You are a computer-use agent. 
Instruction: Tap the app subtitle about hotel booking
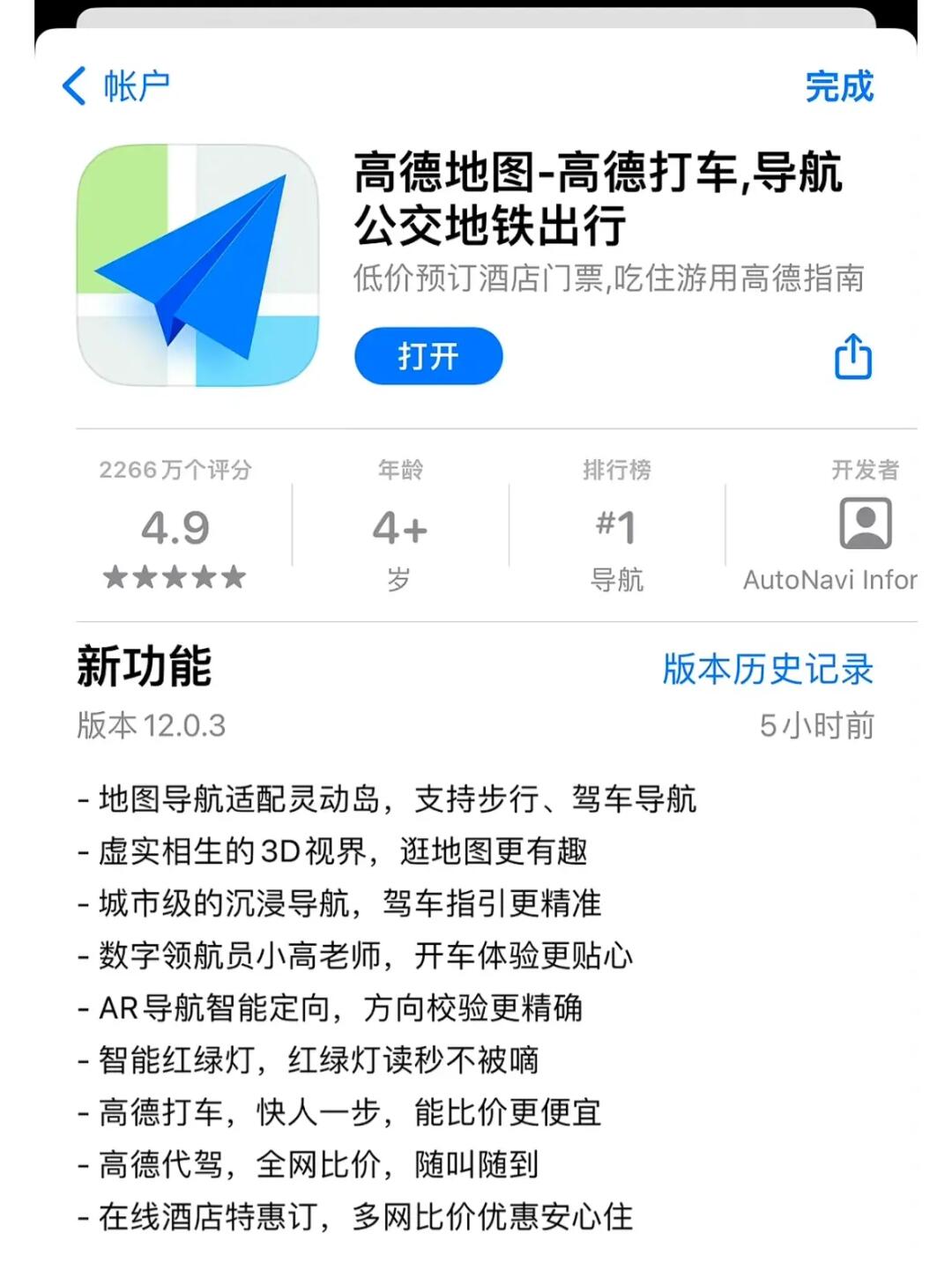tap(608, 280)
